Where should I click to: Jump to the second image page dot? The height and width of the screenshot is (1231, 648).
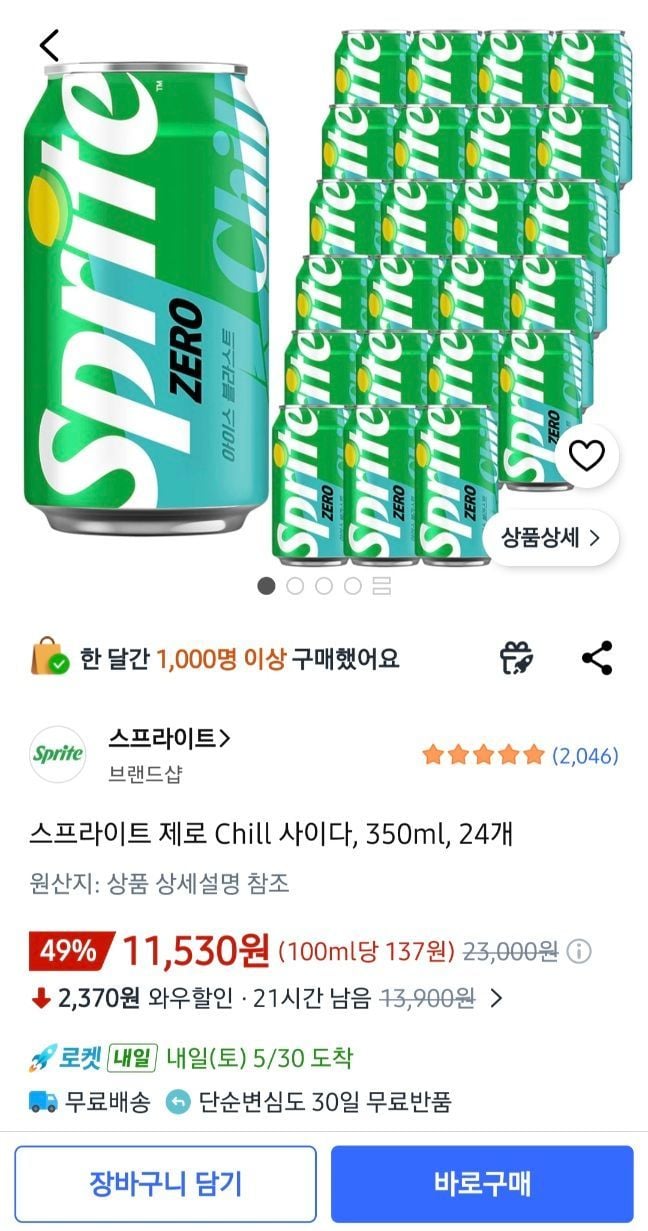coord(295,586)
